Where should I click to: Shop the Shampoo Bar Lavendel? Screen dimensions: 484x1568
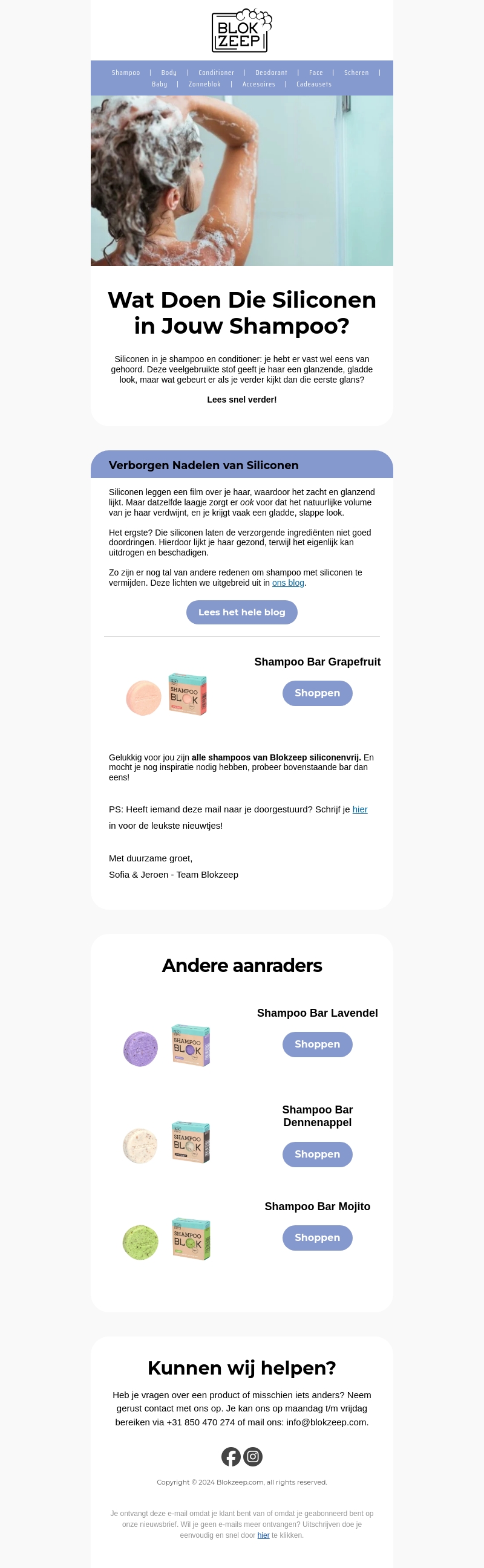point(317,1044)
